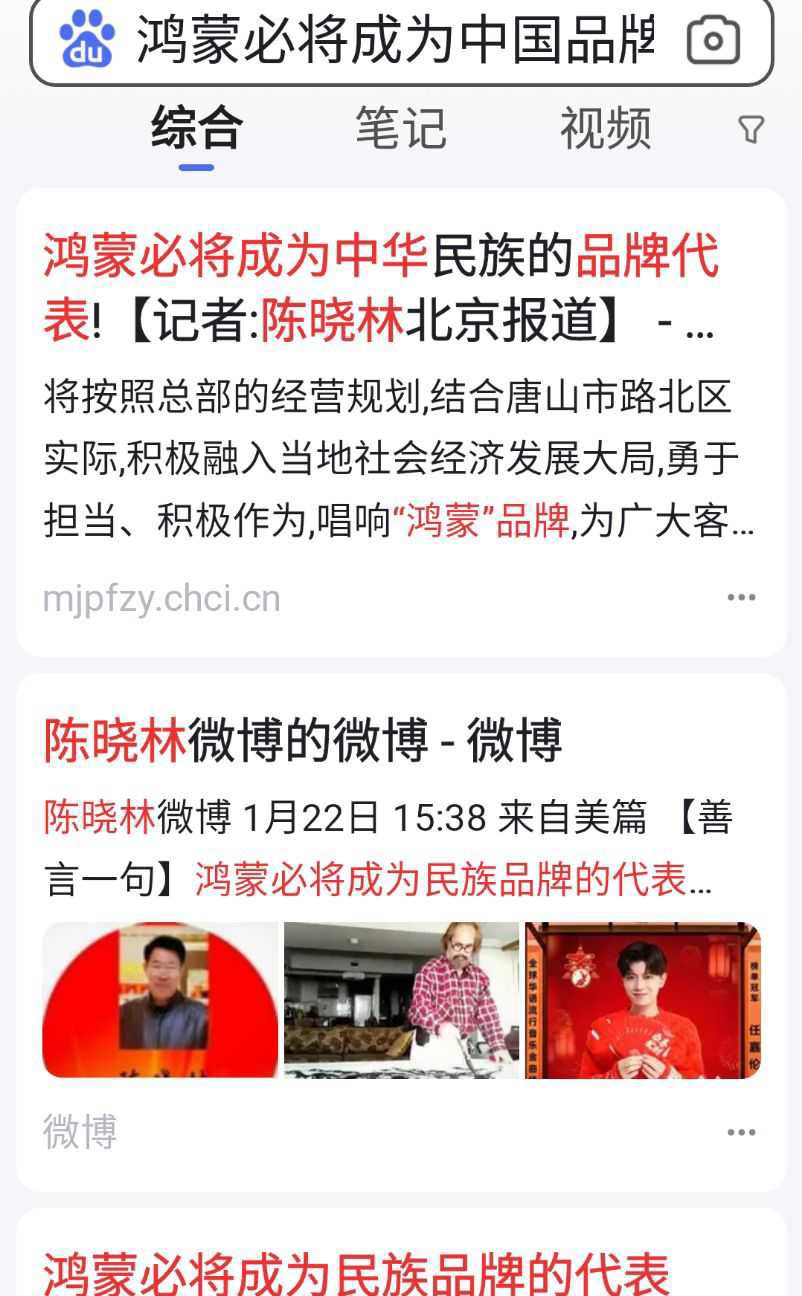Open more options for mjpfzy.chci.cn result
The height and width of the screenshot is (1296, 802).
click(x=741, y=598)
